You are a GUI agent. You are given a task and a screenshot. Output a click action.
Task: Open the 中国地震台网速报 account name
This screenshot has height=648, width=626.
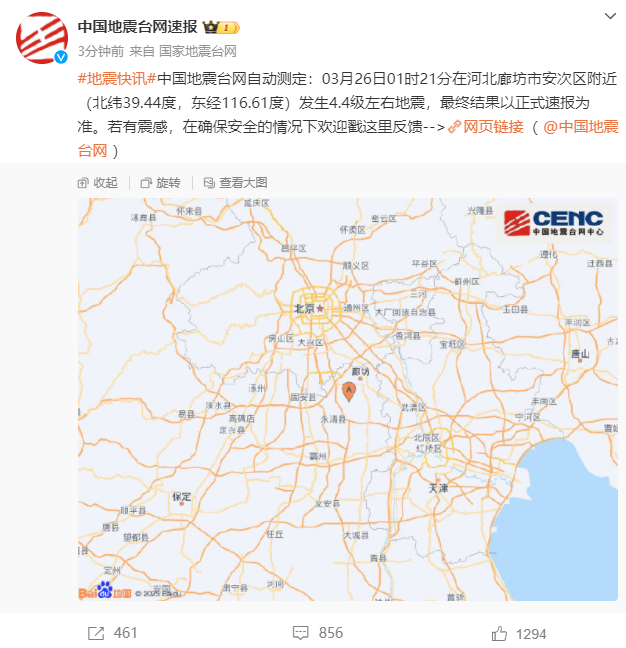click(138, 27)
